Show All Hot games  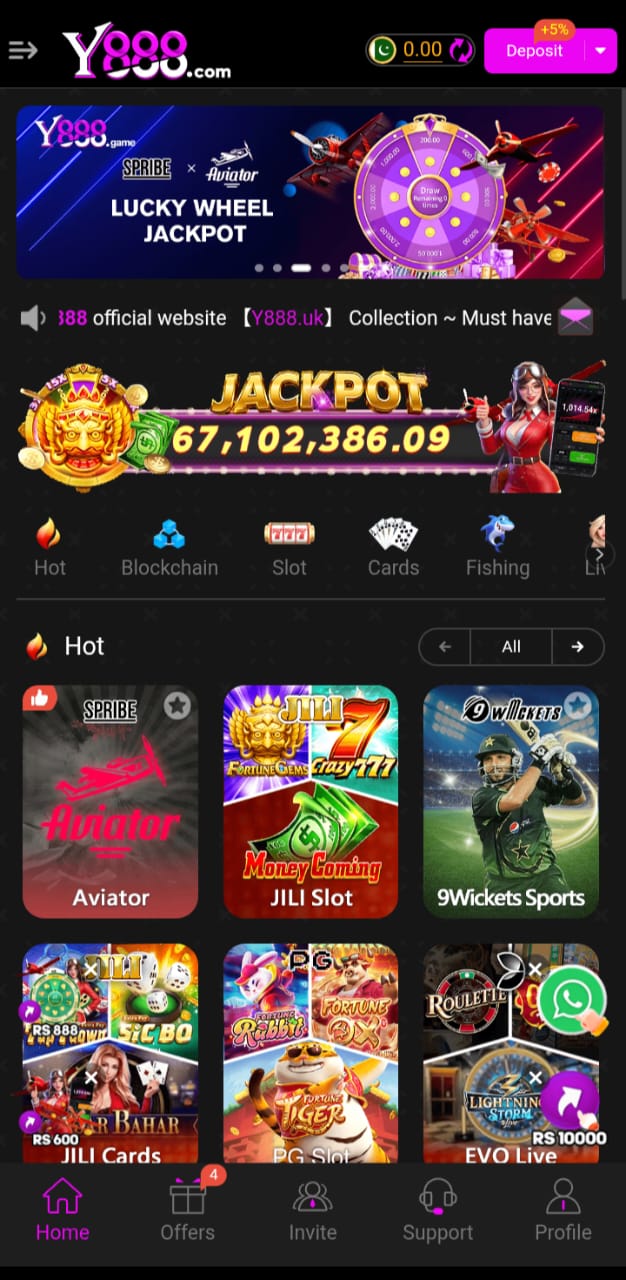(511, 647)
